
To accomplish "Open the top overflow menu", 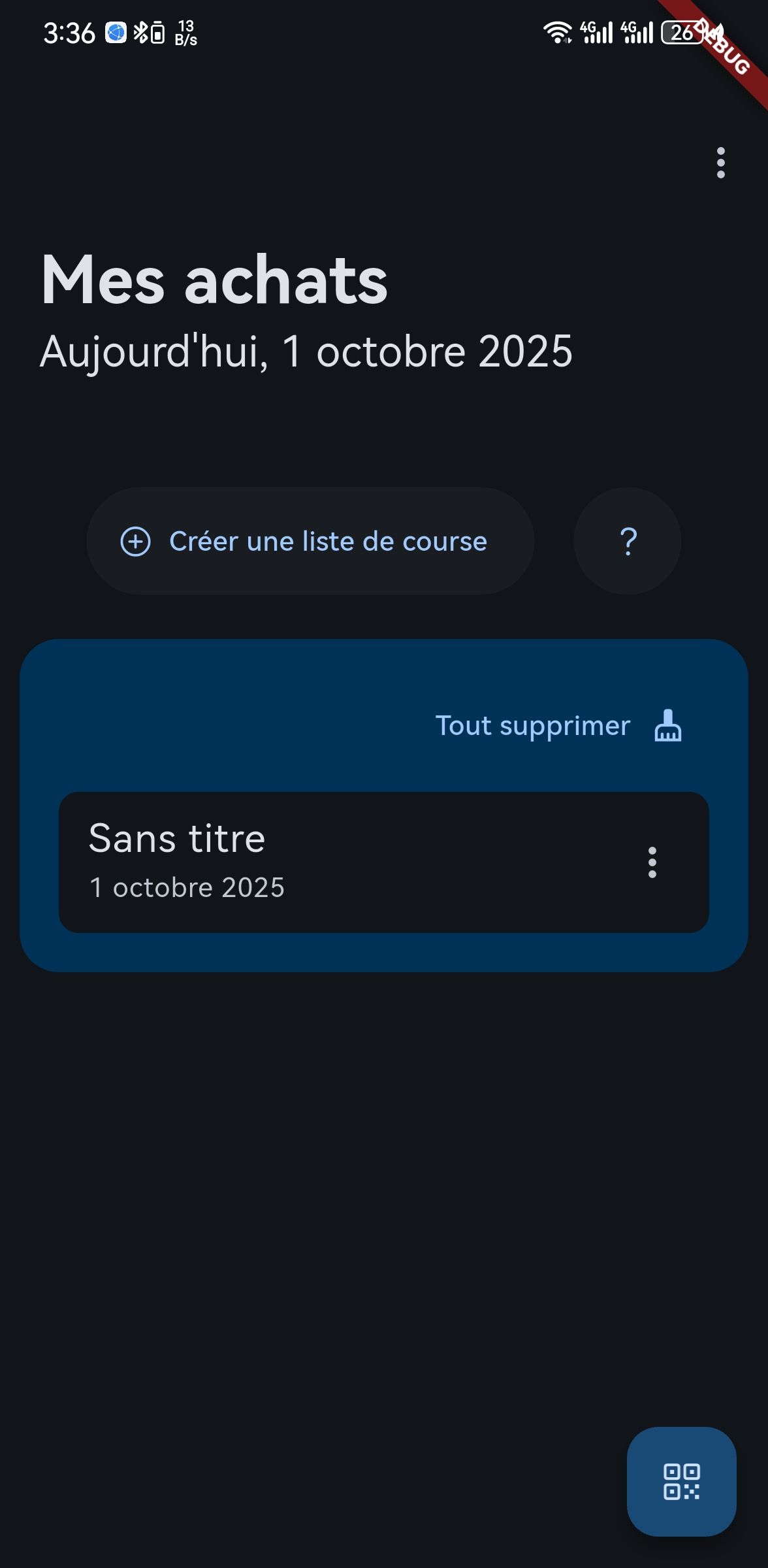I will pos(720,163).
